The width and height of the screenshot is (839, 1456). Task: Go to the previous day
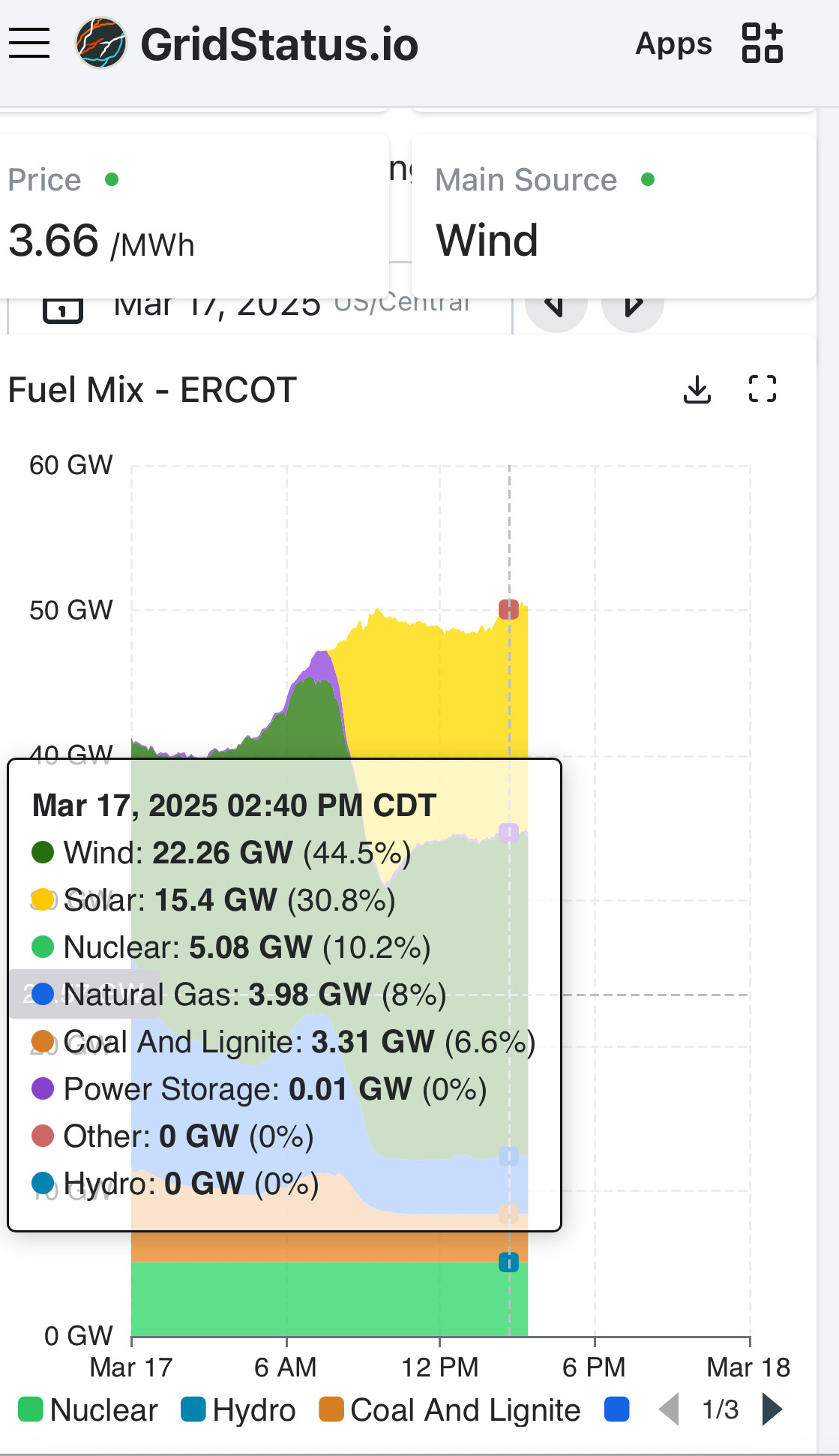[x=556, y=306]
